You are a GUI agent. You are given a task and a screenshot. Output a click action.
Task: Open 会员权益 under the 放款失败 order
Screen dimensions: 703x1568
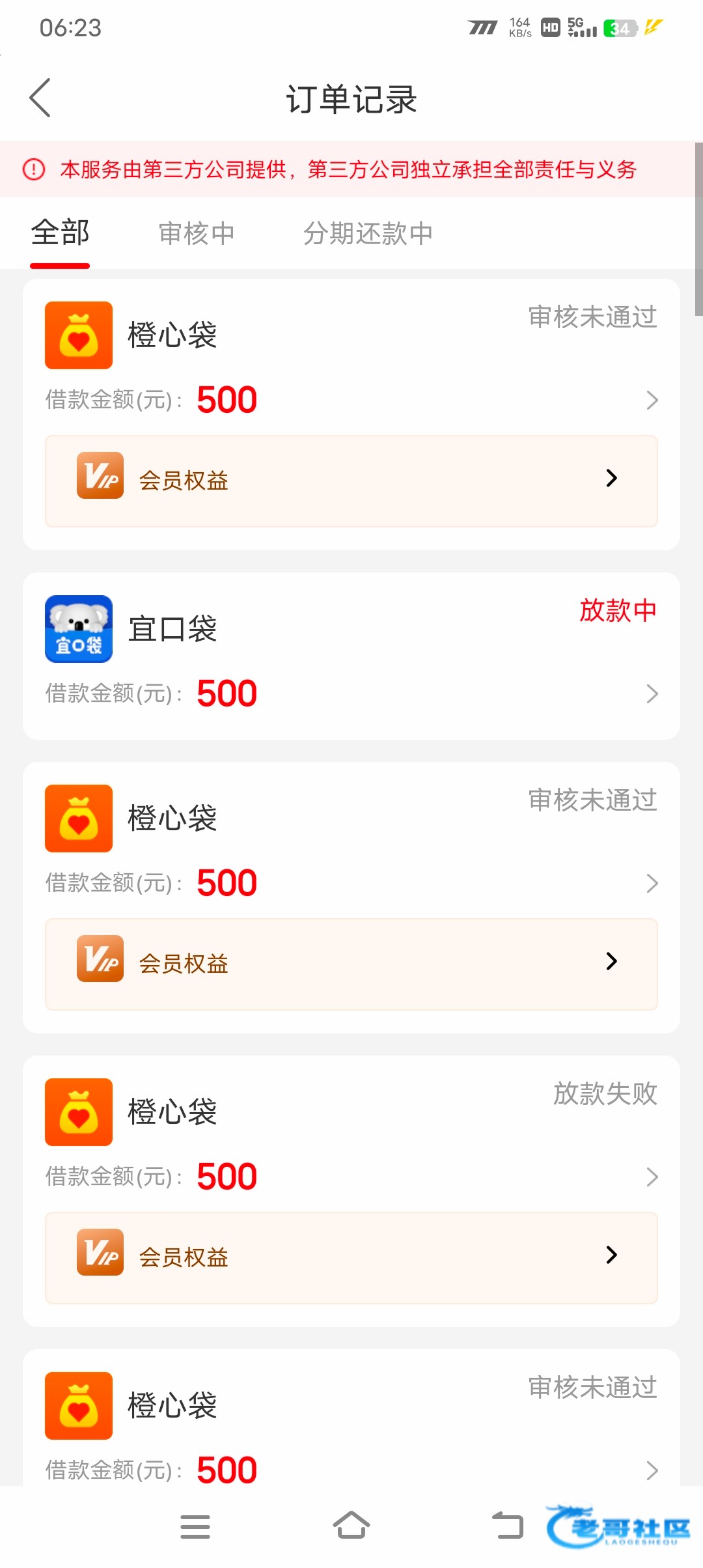click(351, 1257)
